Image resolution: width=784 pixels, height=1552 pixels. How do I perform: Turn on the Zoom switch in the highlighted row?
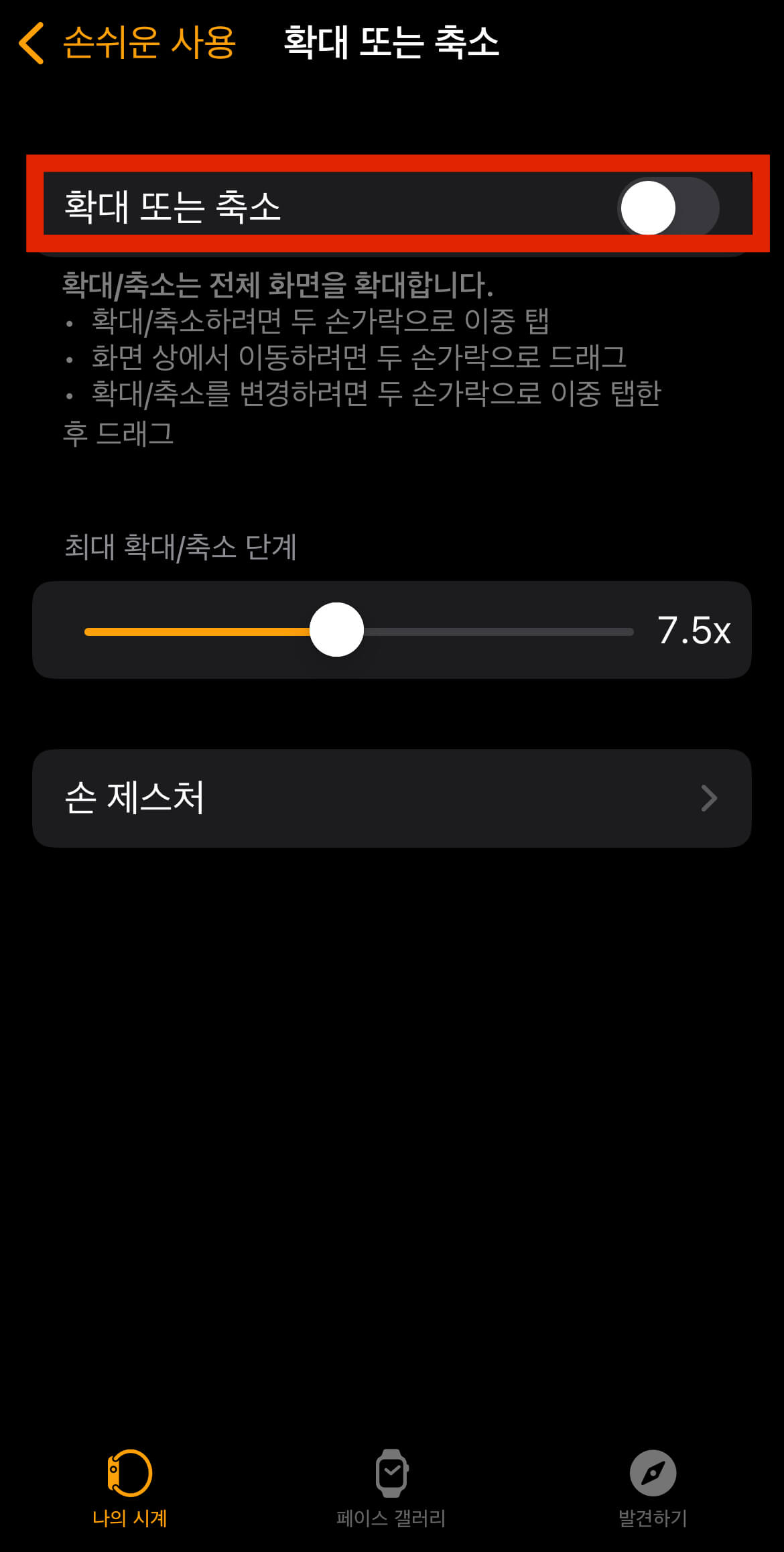[670, 208]
